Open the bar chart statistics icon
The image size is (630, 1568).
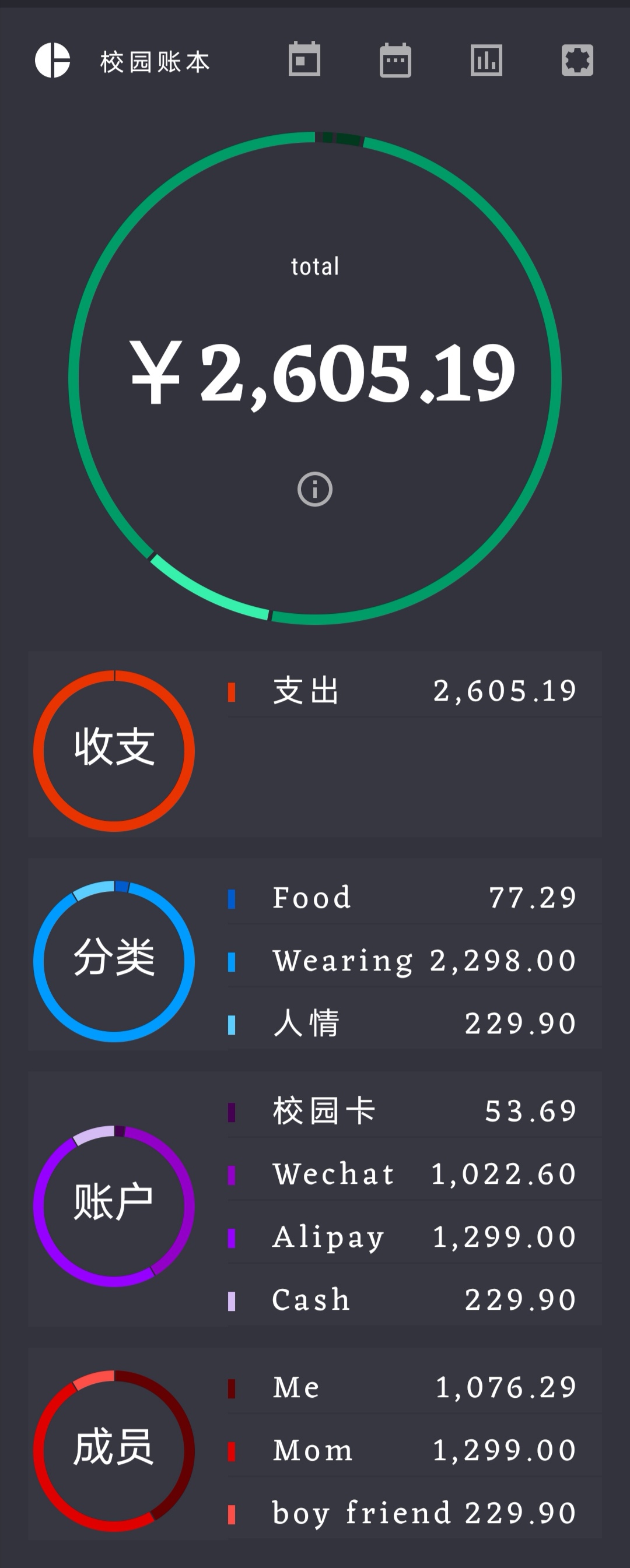(487, 59)
